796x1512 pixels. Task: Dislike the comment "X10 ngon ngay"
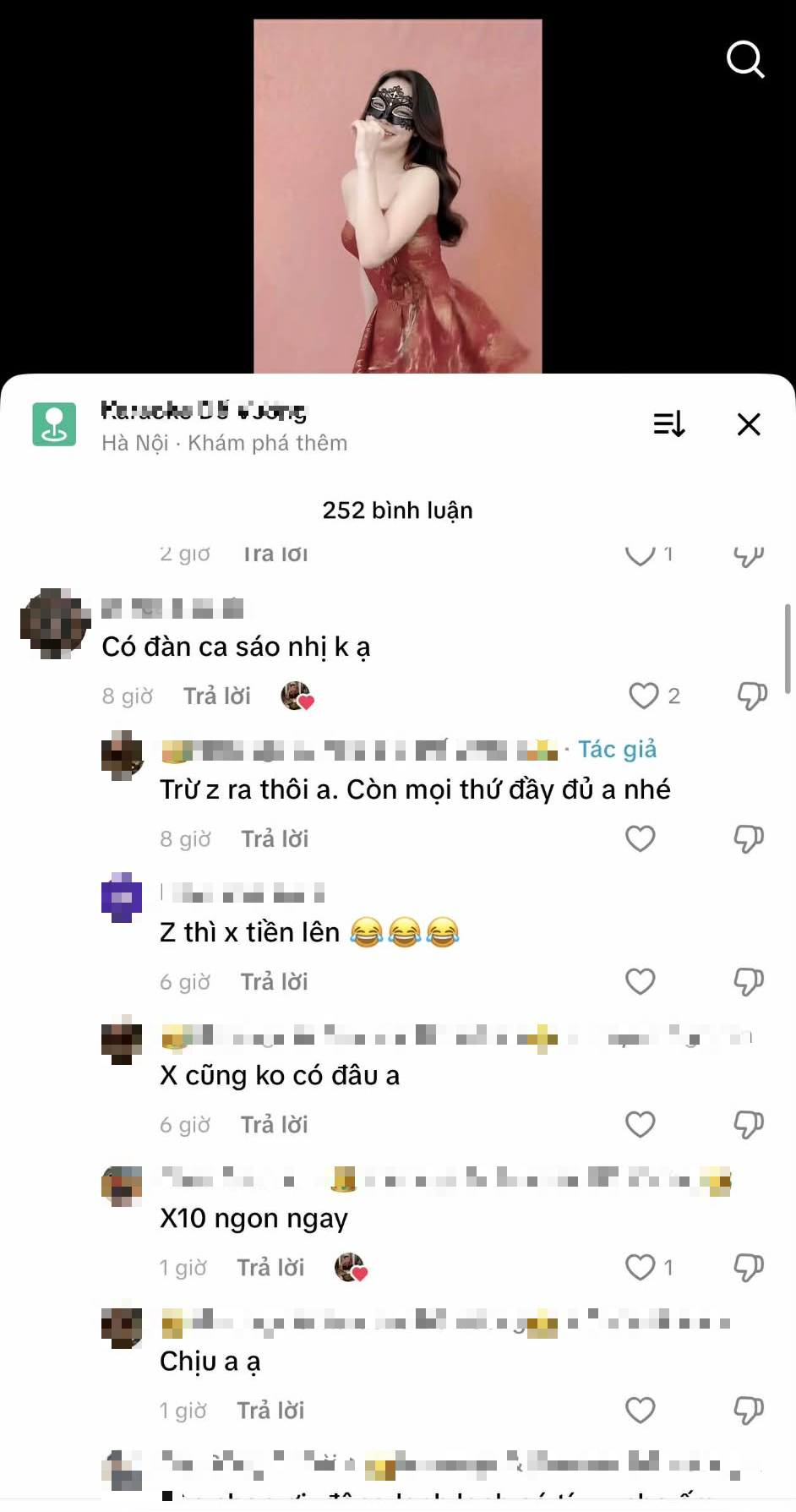point(749,1267)
